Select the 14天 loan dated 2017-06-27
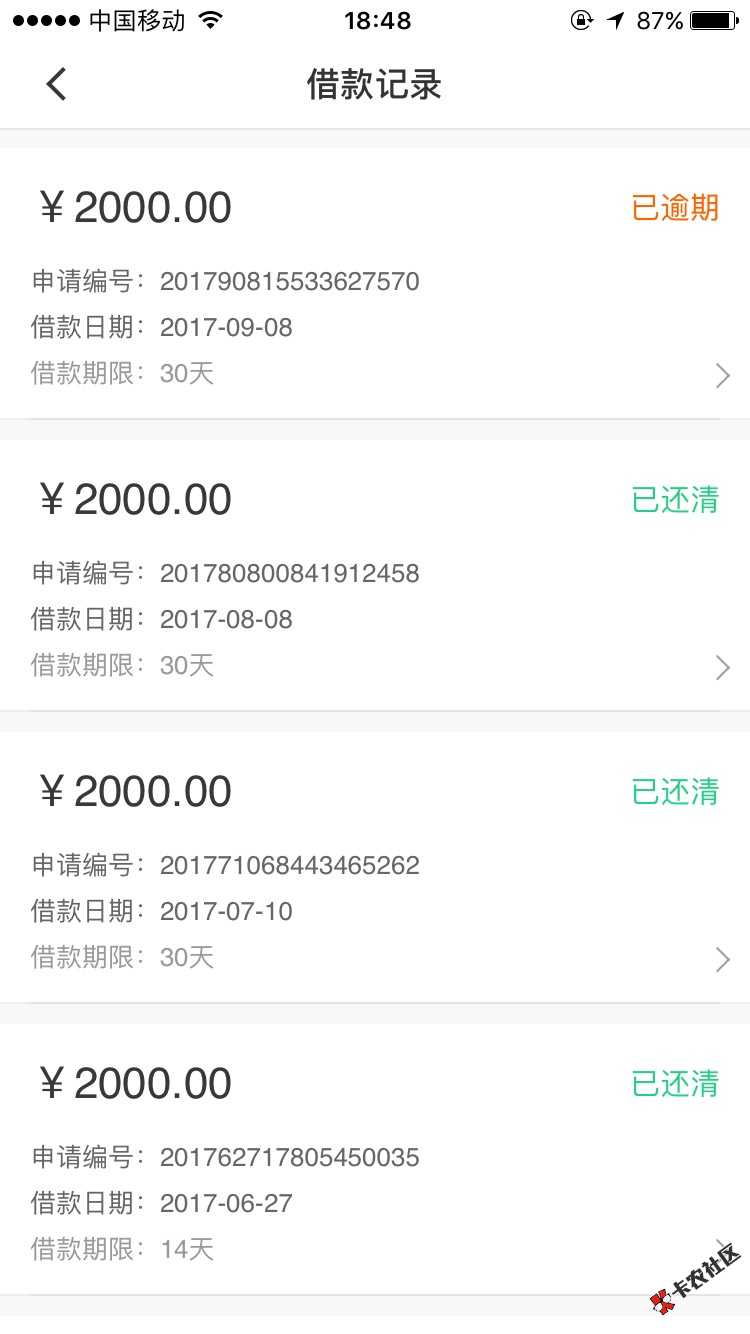Screen dimensions: 750x1334 (x=375, y=1160)
